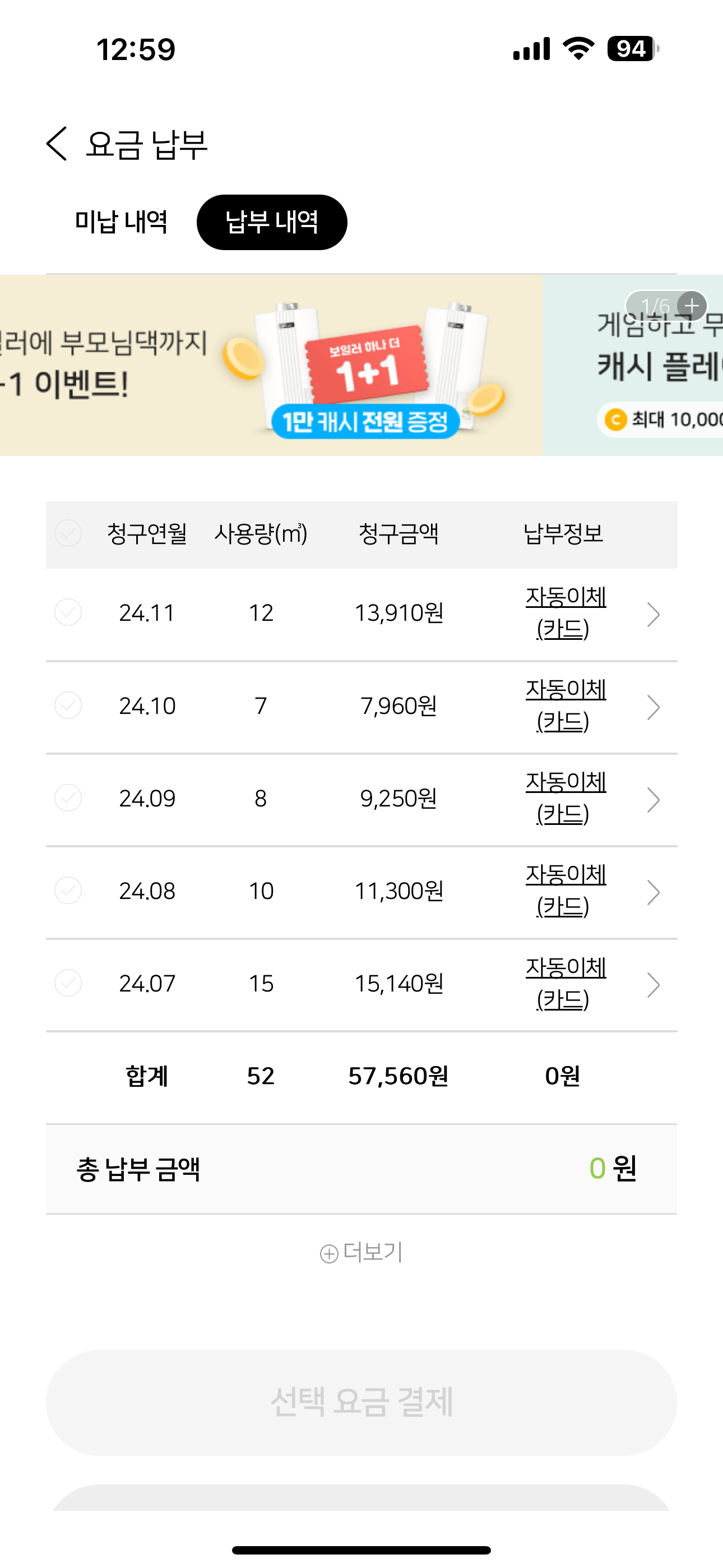The height and width of the screenshot is (1568, 723).
Task: Check the 24.07 billing row checkbox
Action: pos(68,983)
